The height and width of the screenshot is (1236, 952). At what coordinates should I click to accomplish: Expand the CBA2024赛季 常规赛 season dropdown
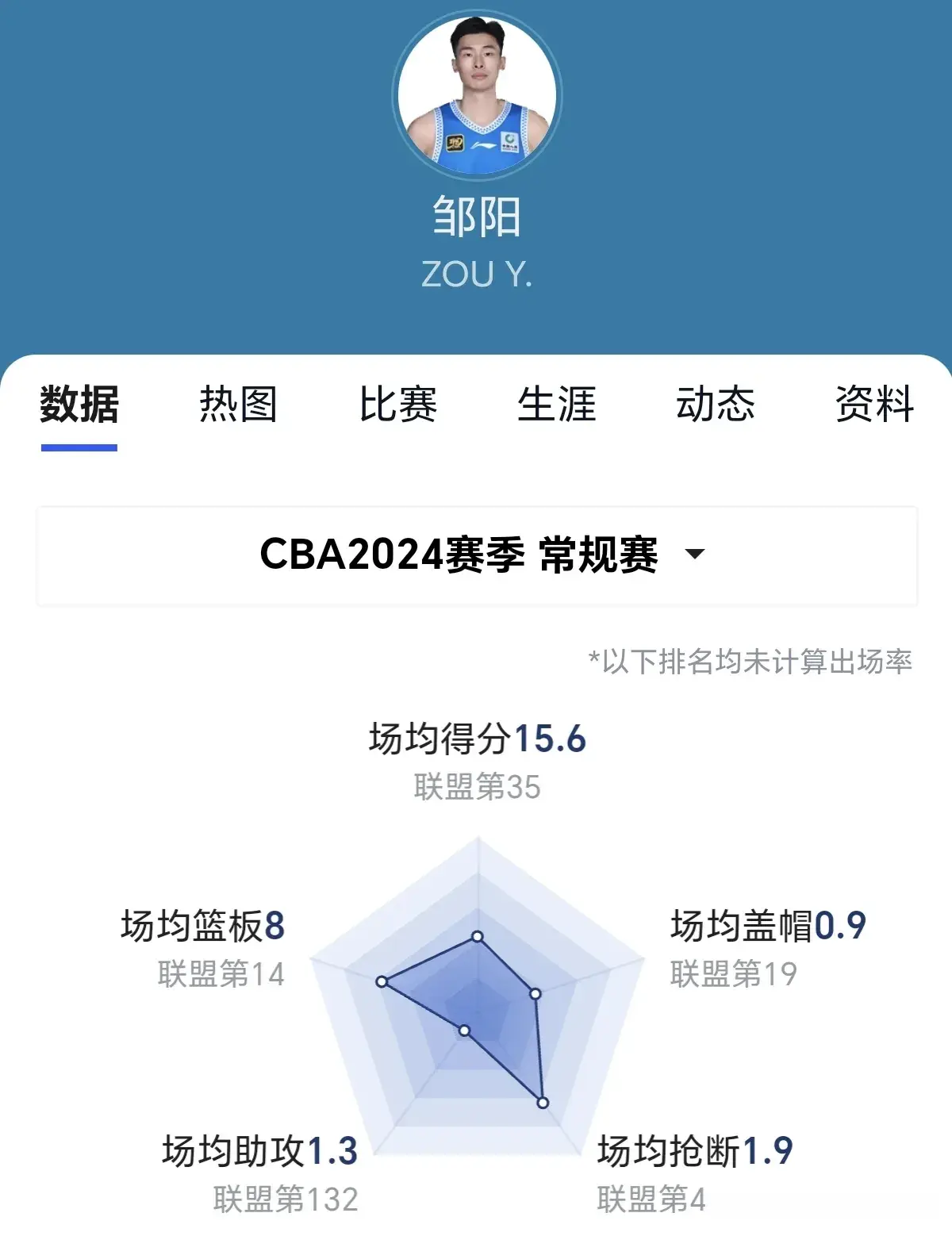(x=477, y=555)
